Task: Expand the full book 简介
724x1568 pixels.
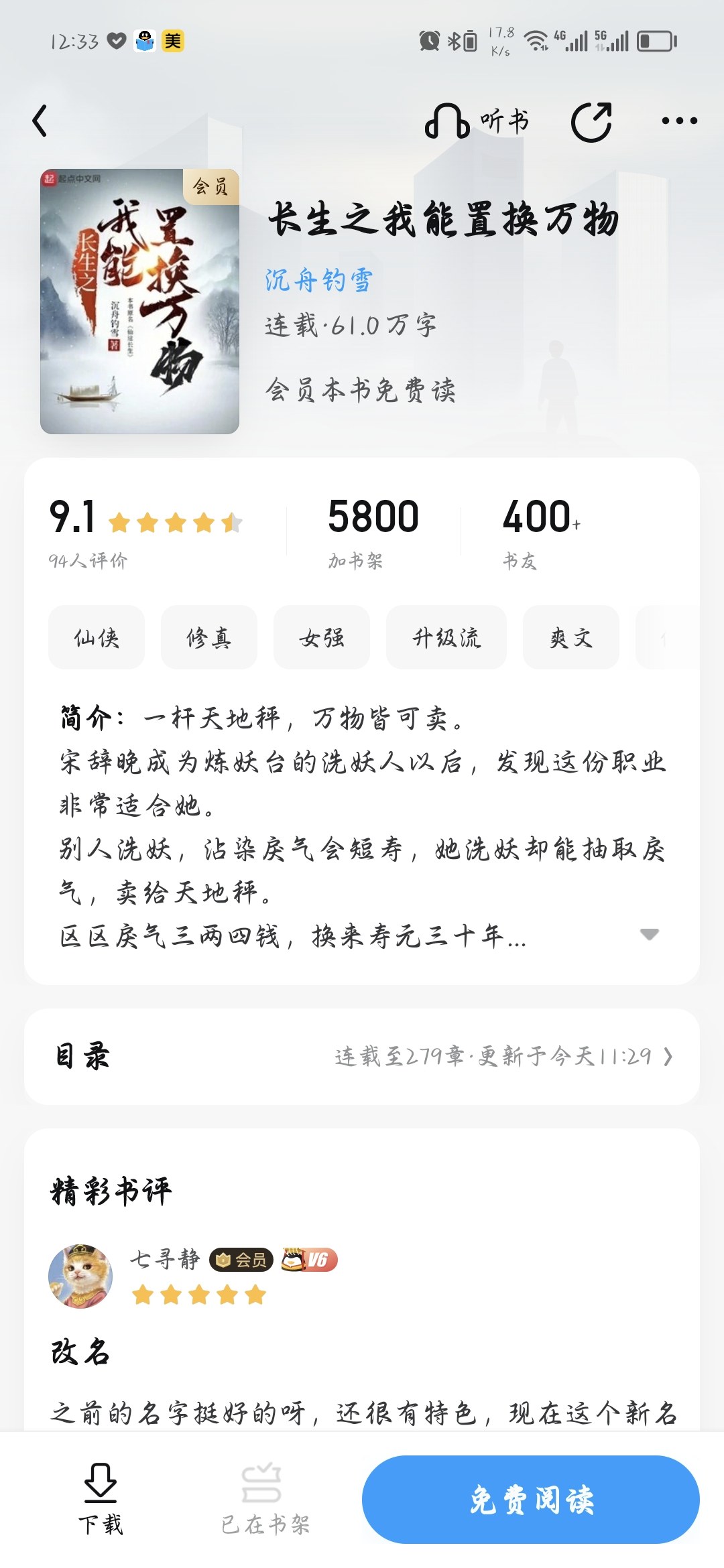Action: 649,934
